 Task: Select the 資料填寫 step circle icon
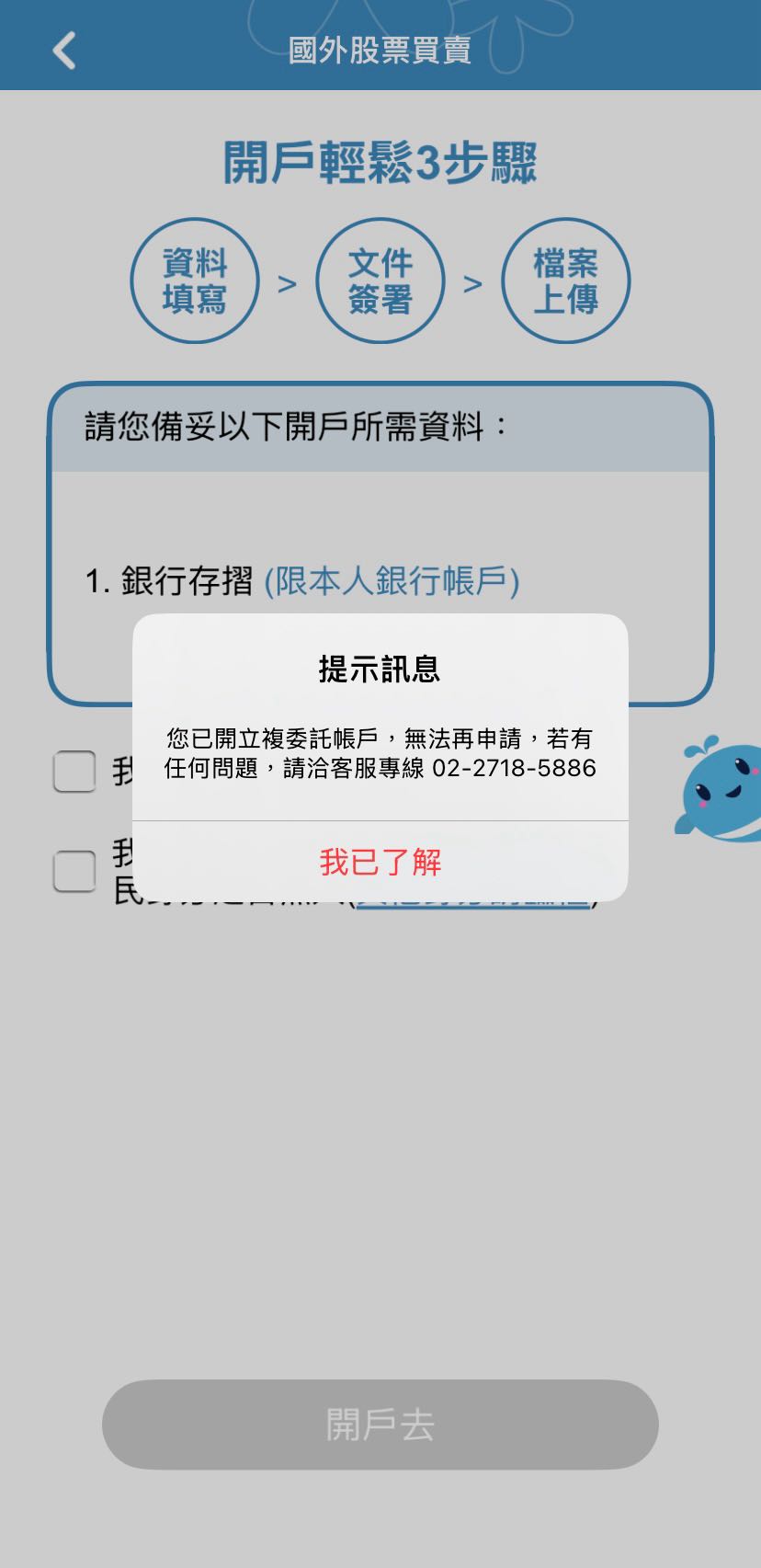point(195,281)
